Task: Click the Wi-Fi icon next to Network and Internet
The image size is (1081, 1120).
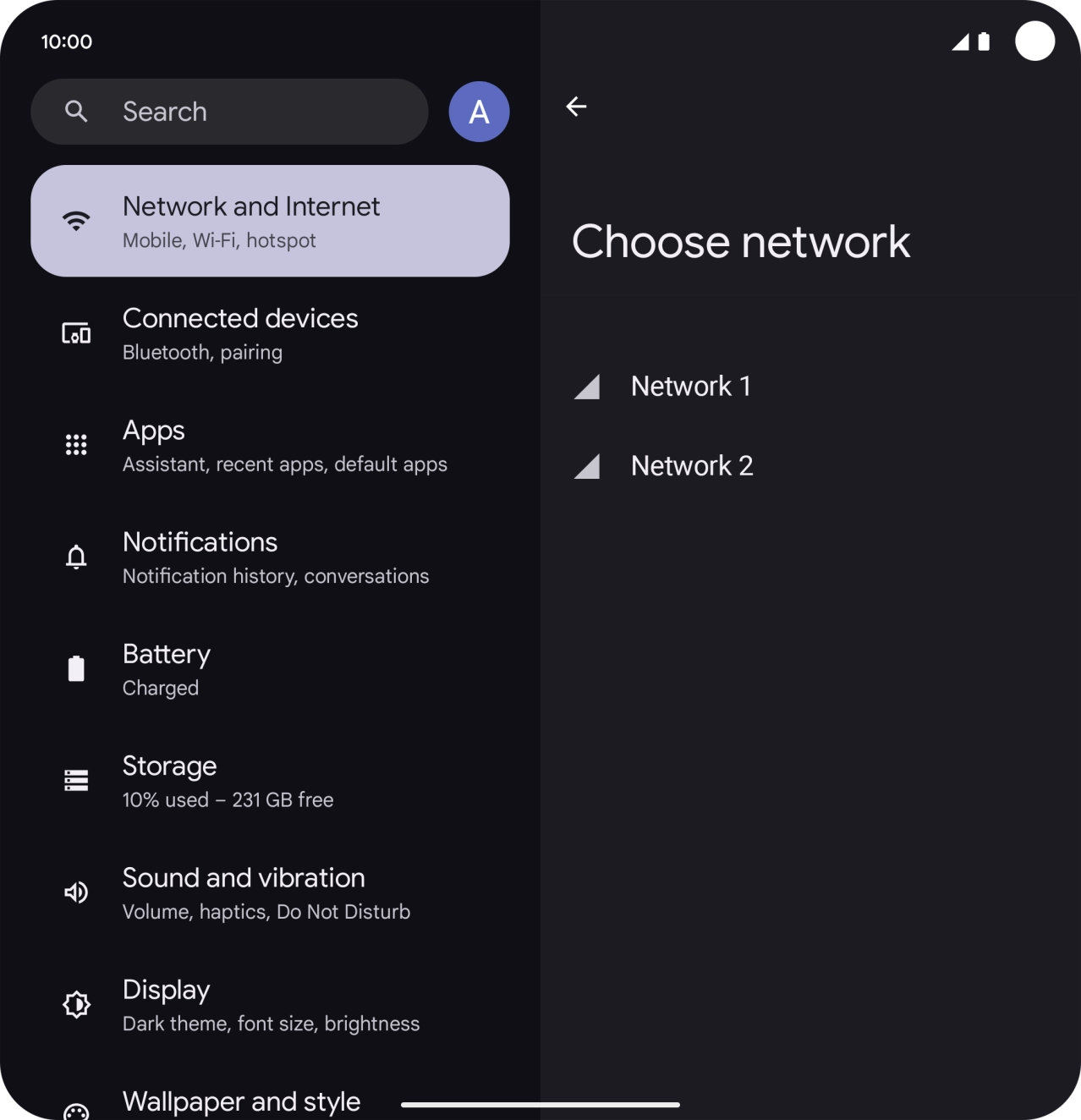Action: pyautogui.click(x=75, y=220)
